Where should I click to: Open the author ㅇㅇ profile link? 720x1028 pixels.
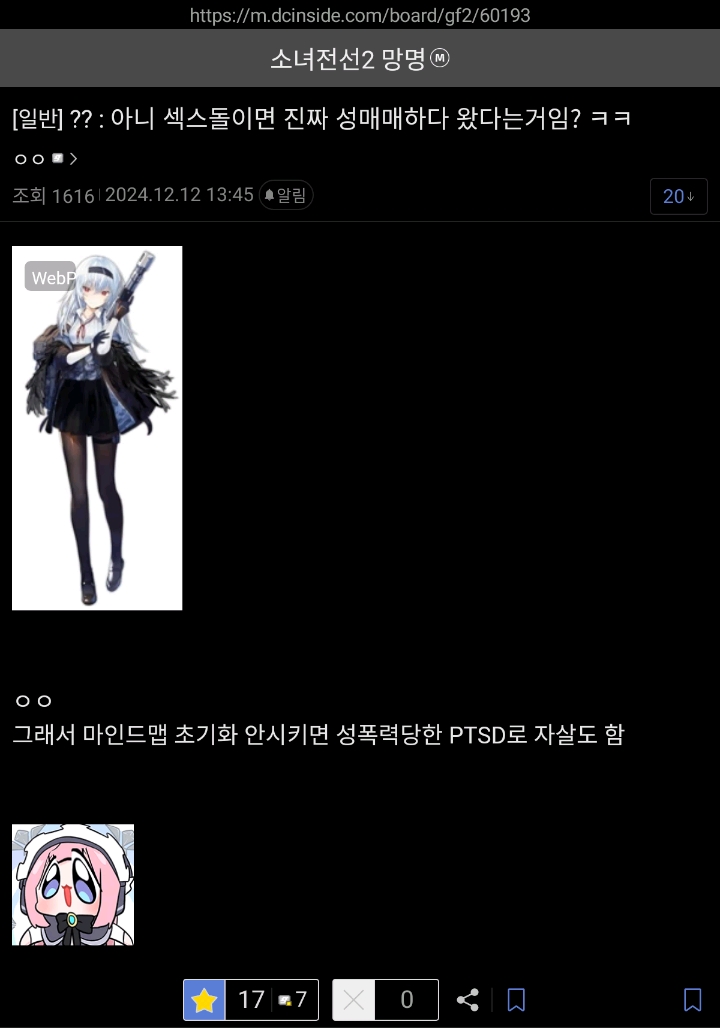[45, 159]
